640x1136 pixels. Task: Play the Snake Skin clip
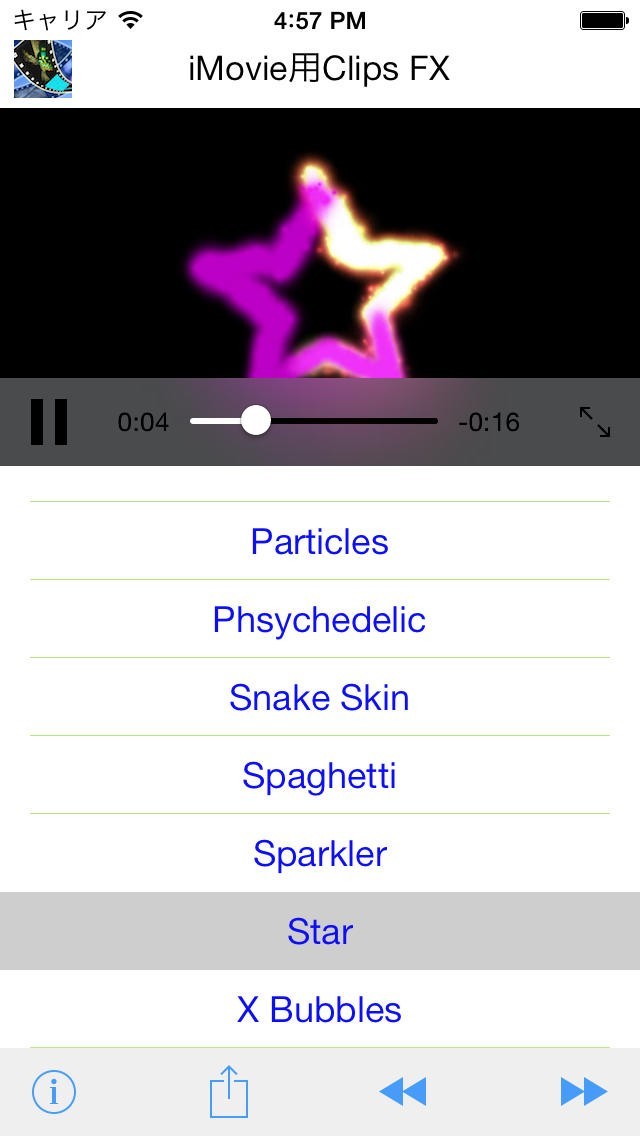(x=320, y=697)
